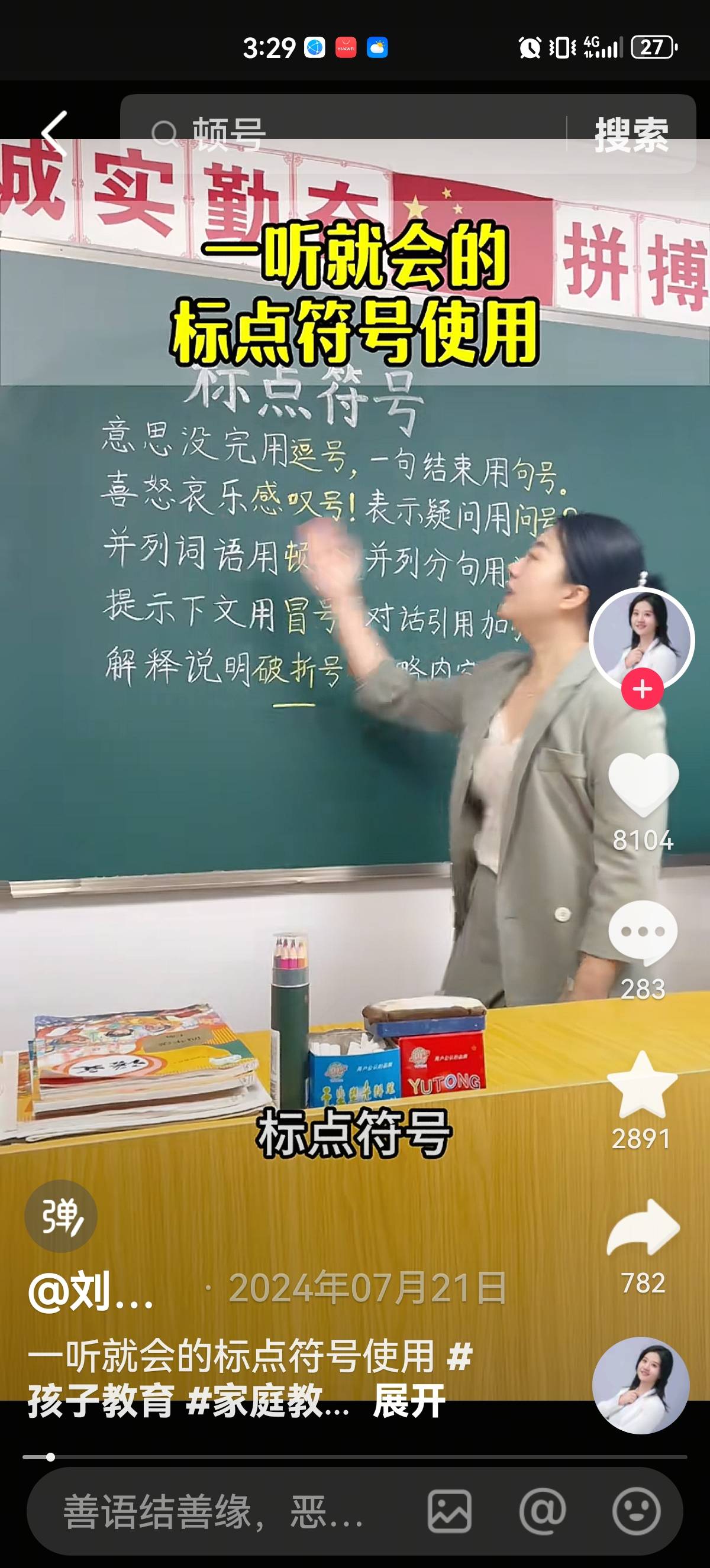Follow the creator with the plus button
Screen dimensions: 710x1568
[642, 689]
